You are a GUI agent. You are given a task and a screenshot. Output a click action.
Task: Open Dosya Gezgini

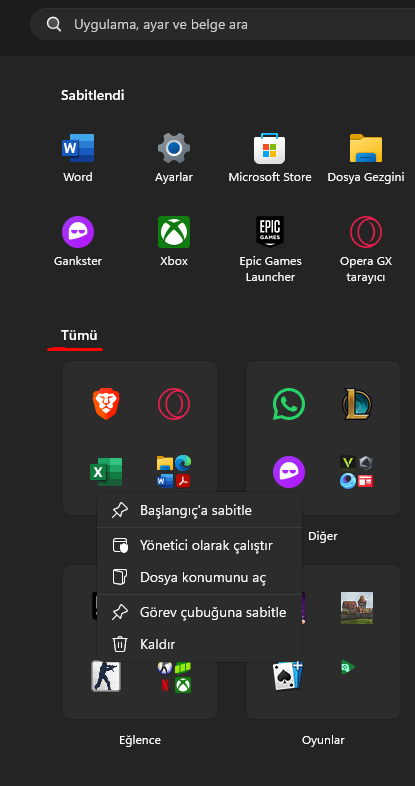[x=366, y=157]
